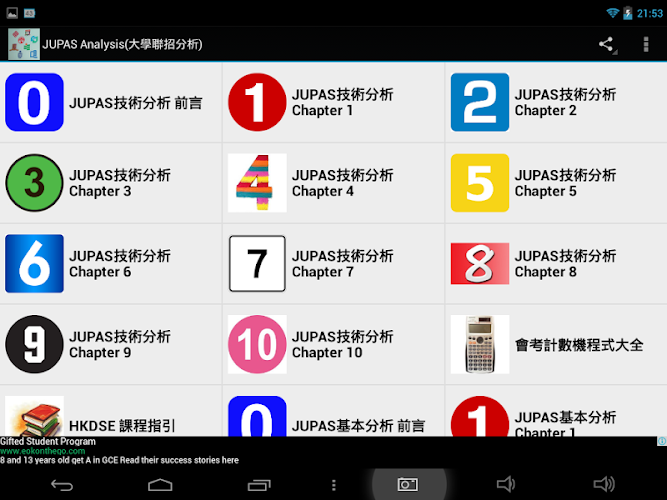667x500 pixels.
Task: Open JUPAS技術分析 Chapter 9
Action: click(x=111, y=344)
